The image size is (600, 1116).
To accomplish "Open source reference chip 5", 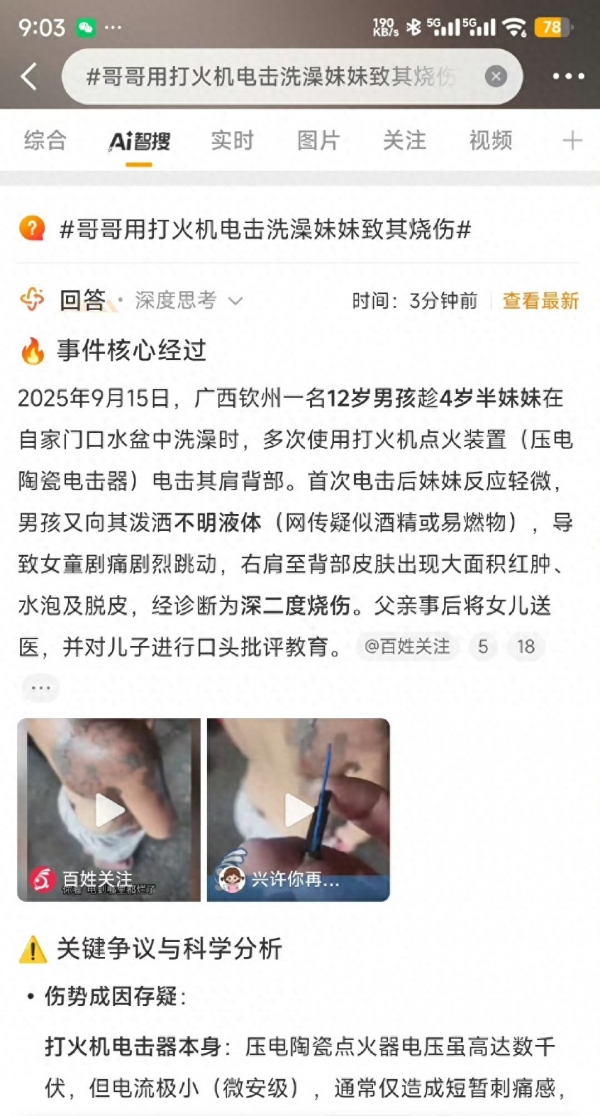I will [483, 647].
